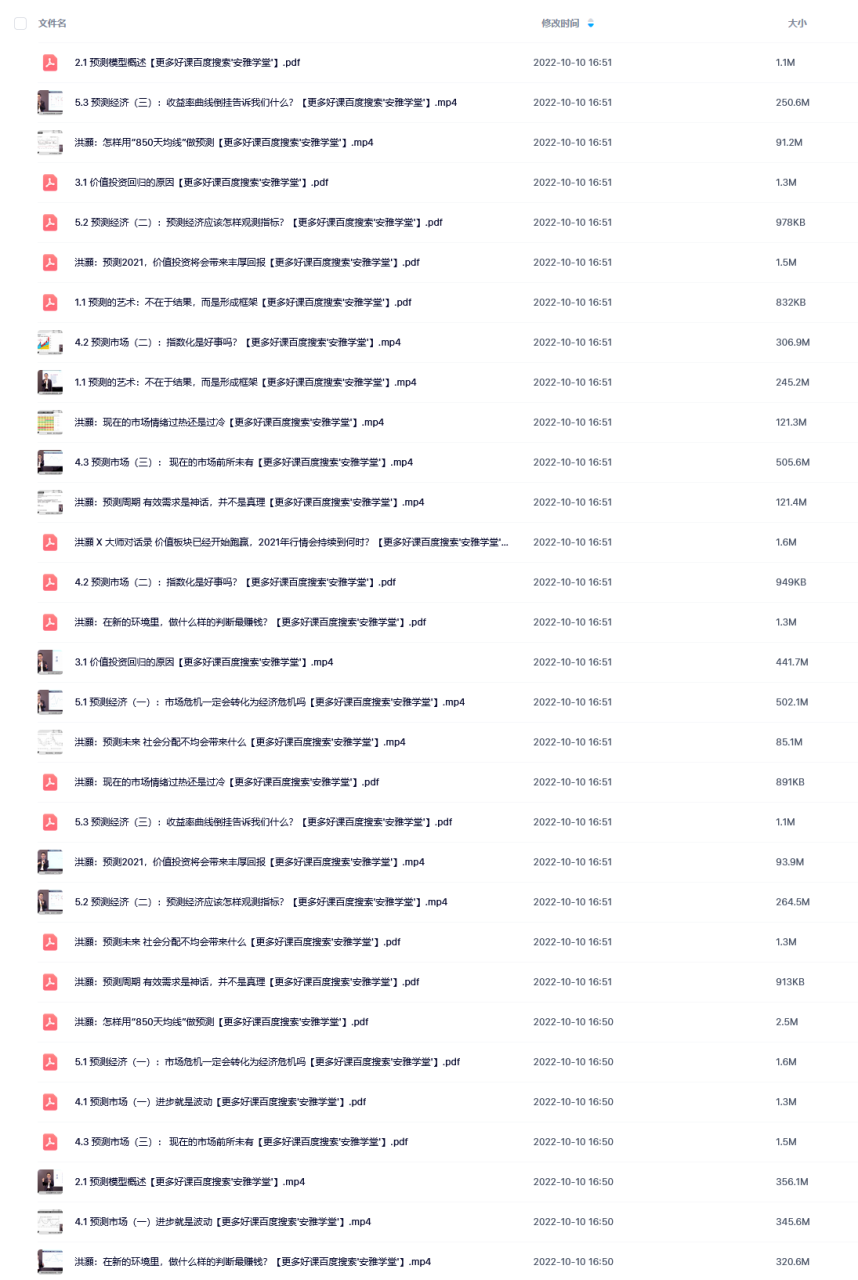Open 5.3 预测经济(三) mp4 video
Image resolution: width=858 pixels, height=1280 pixels.
click(x=265, y=102)
